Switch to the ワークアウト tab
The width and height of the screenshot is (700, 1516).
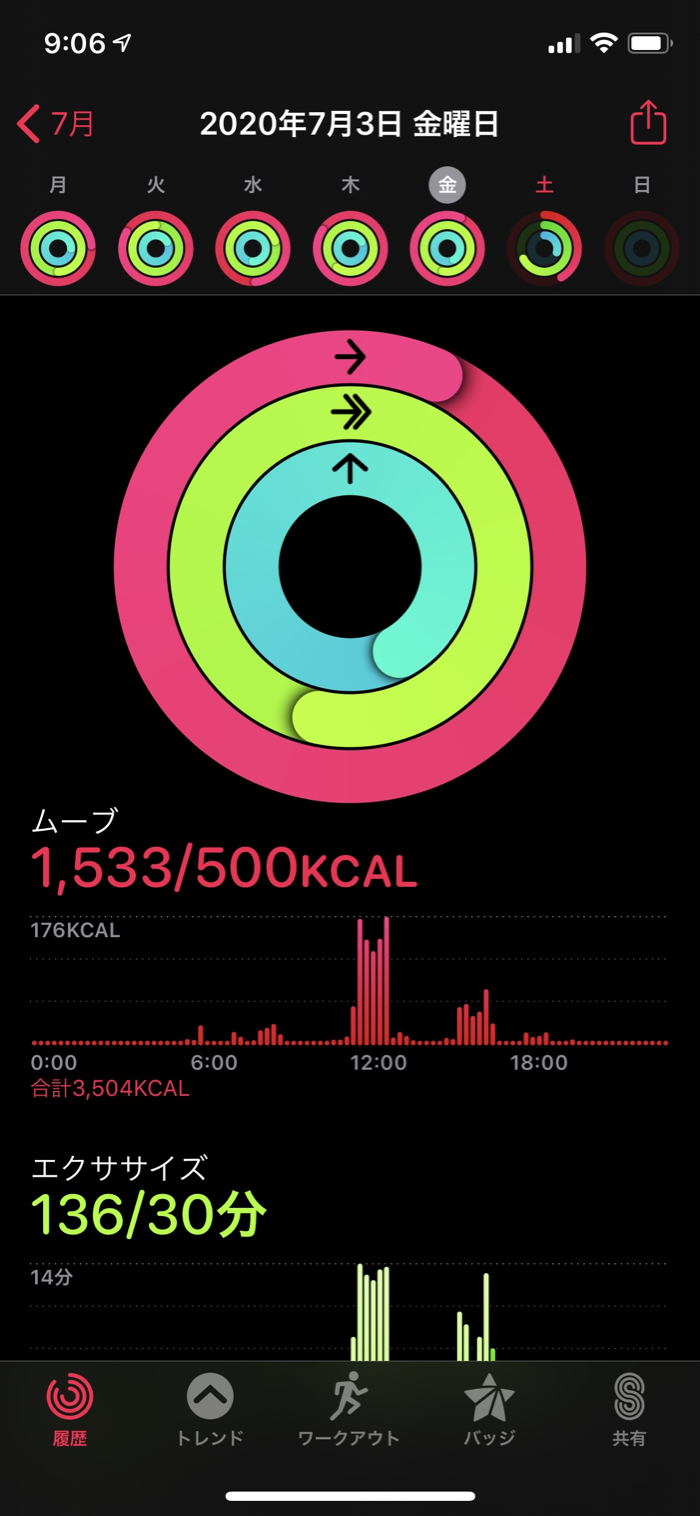(x=349, y=1410)
